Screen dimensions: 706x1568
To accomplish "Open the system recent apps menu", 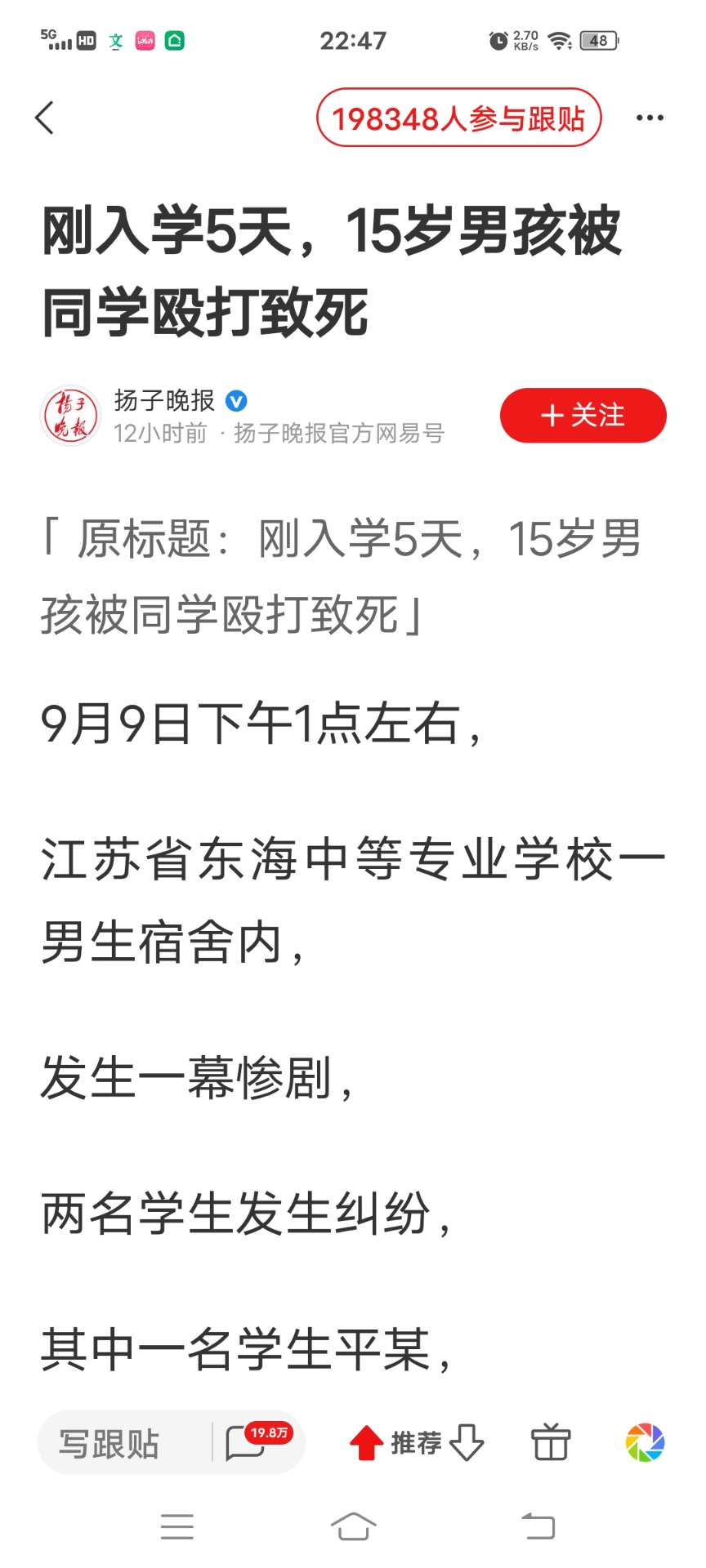I will tap(176, 1526).
